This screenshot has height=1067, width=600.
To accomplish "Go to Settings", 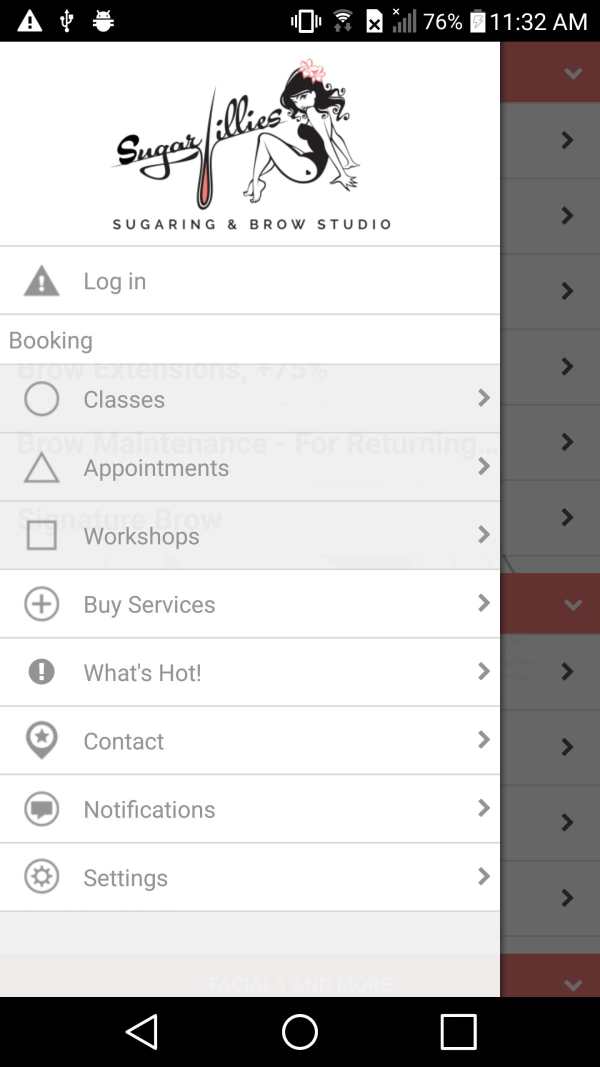I will tap(250, 877).
